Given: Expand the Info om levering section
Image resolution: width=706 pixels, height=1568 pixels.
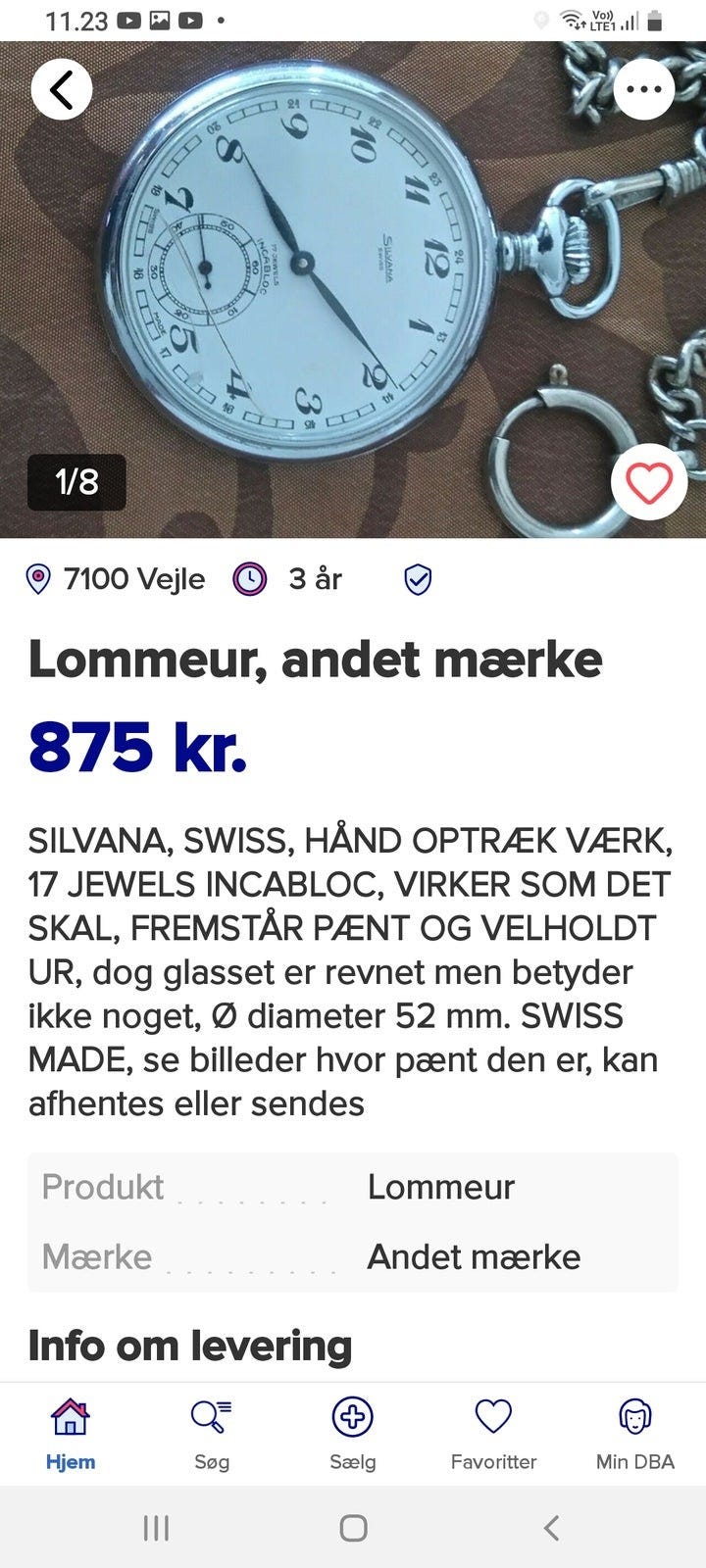Looking at the screenshot, I should coord(189,1346).
